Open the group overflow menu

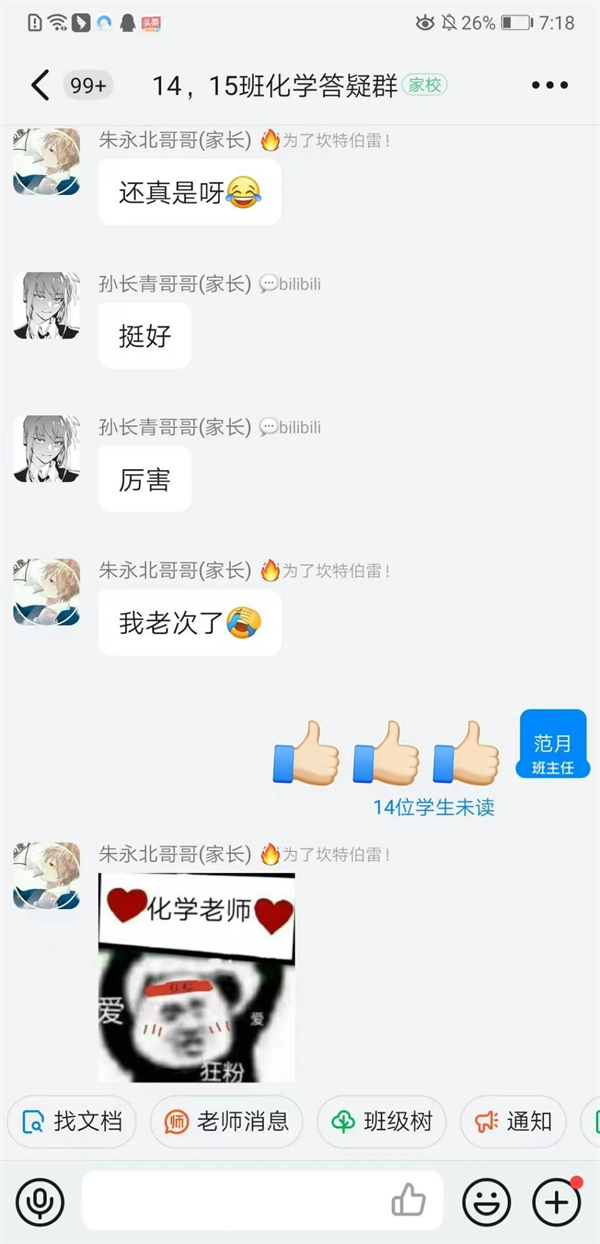coord(549,86)
